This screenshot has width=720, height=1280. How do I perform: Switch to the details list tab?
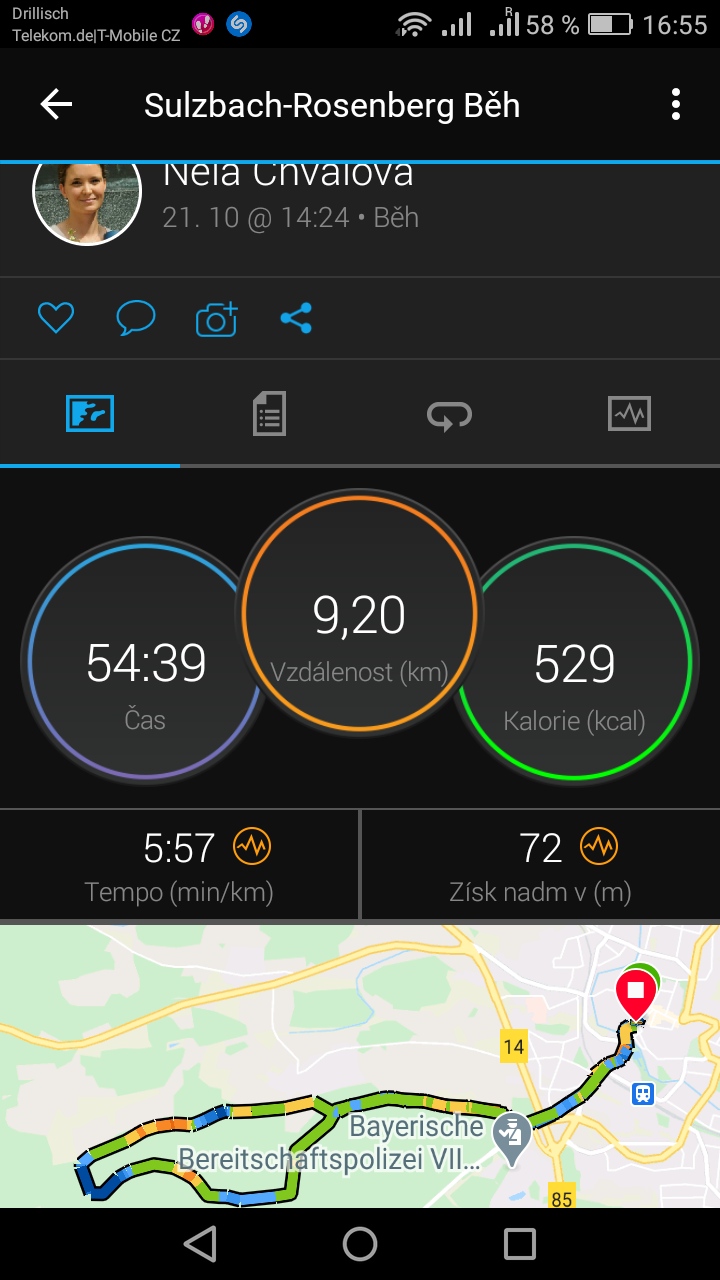pyautogui.click(x=270, y=413)
